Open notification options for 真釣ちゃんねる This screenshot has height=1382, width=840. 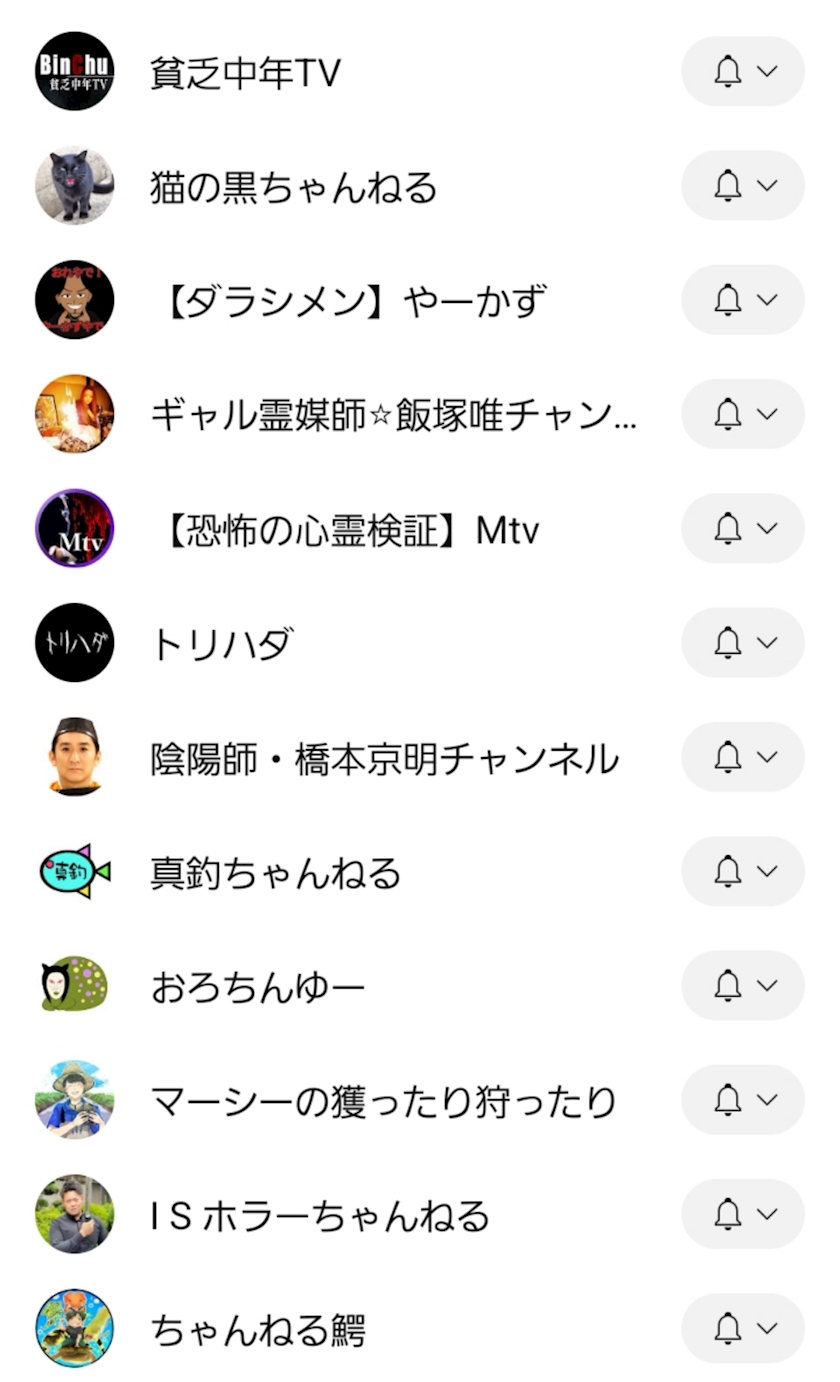[743, 872]
